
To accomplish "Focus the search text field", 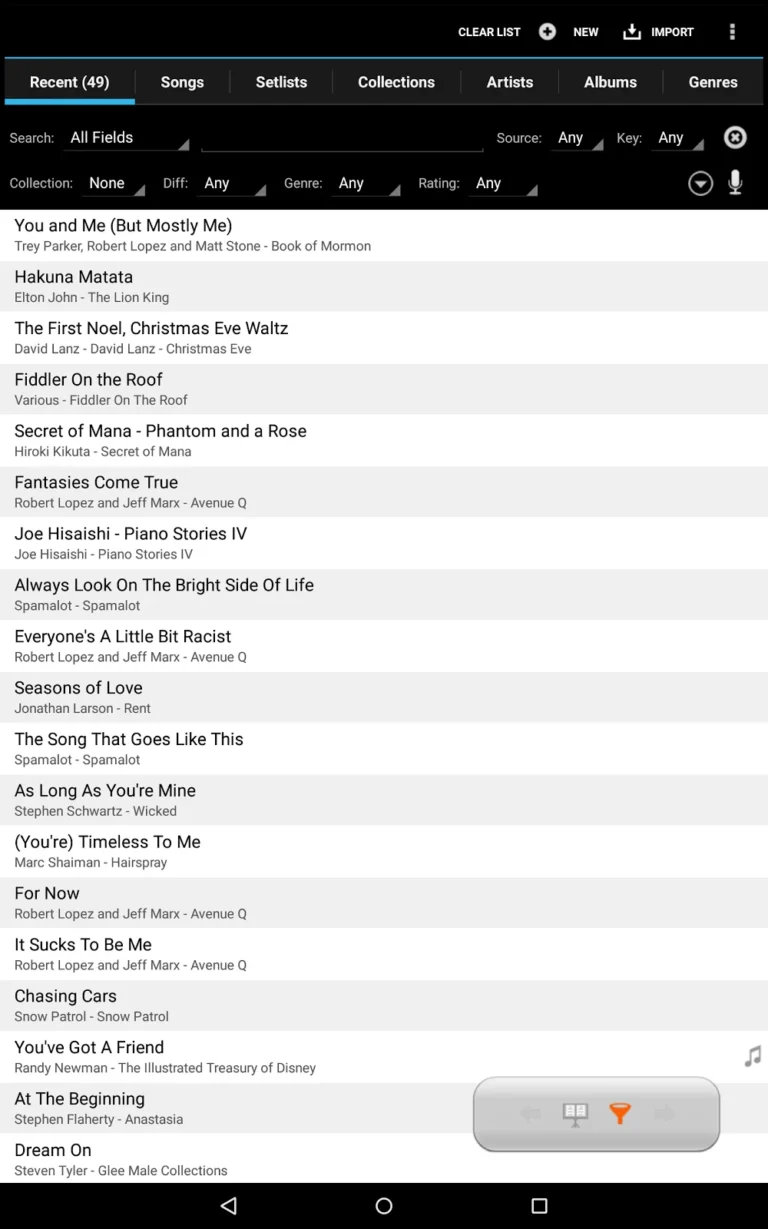I will (x=342, y=138).
